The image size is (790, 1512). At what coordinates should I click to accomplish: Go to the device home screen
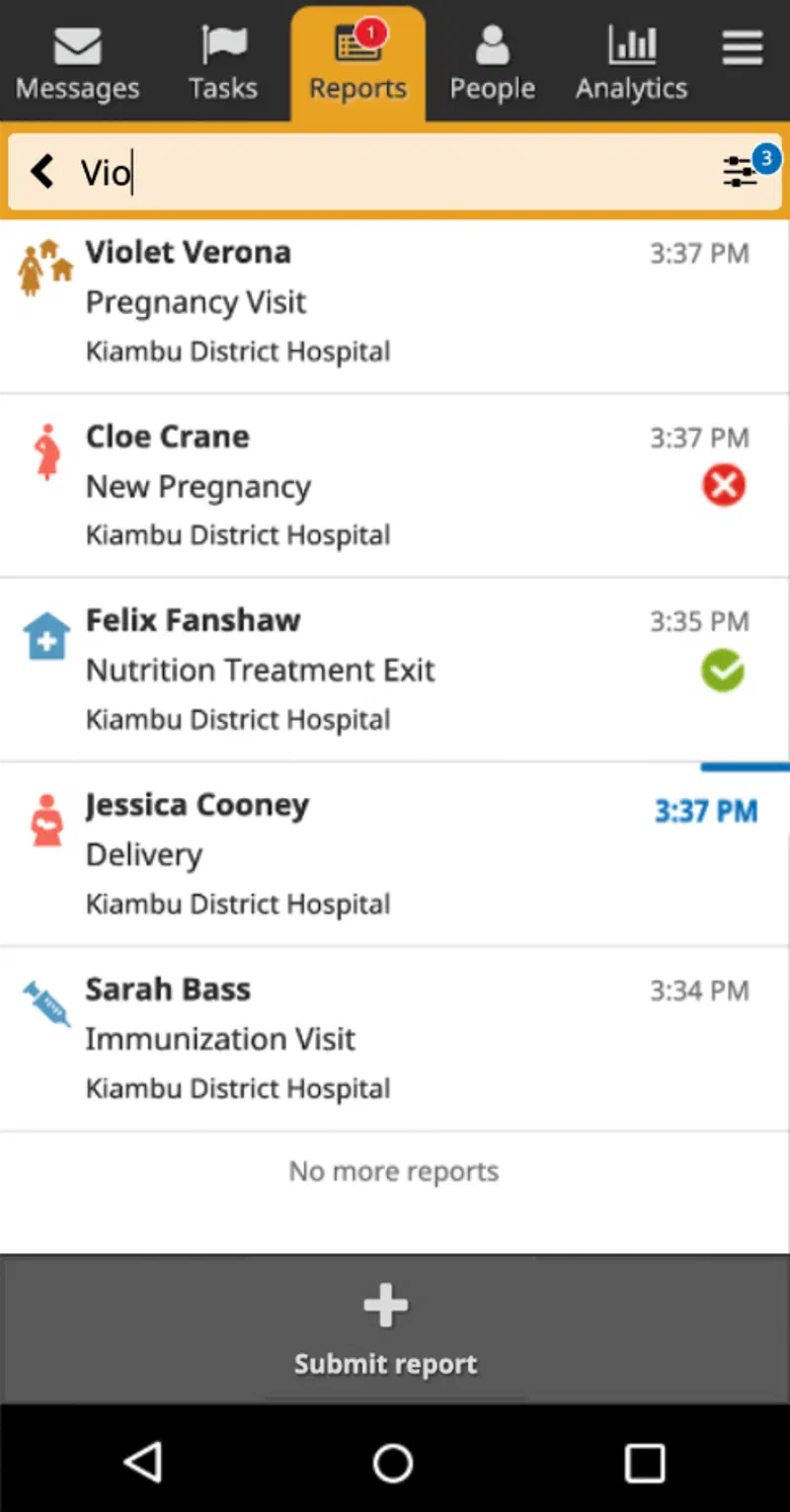393,1463
